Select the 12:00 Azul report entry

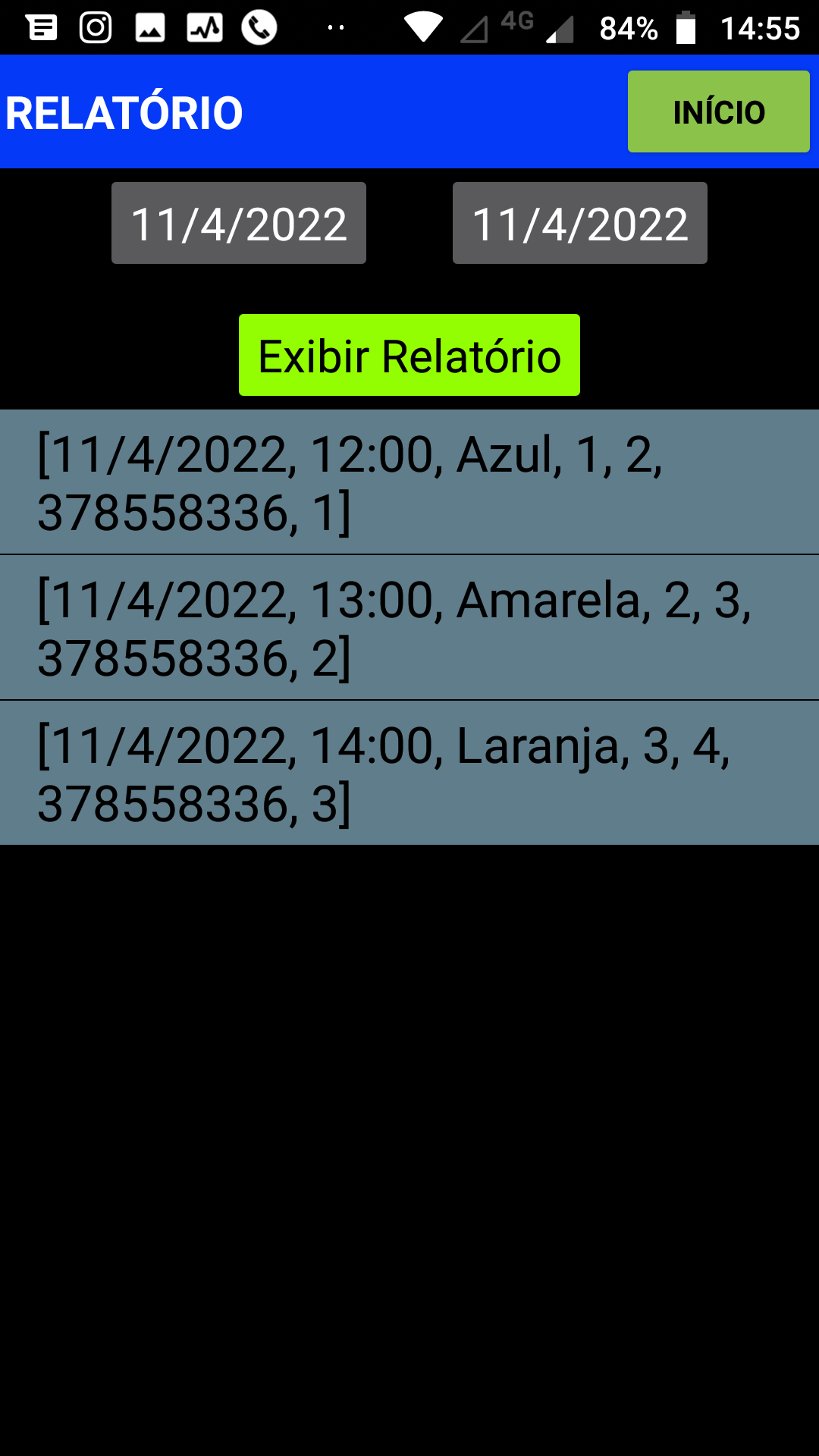point(409,482)
